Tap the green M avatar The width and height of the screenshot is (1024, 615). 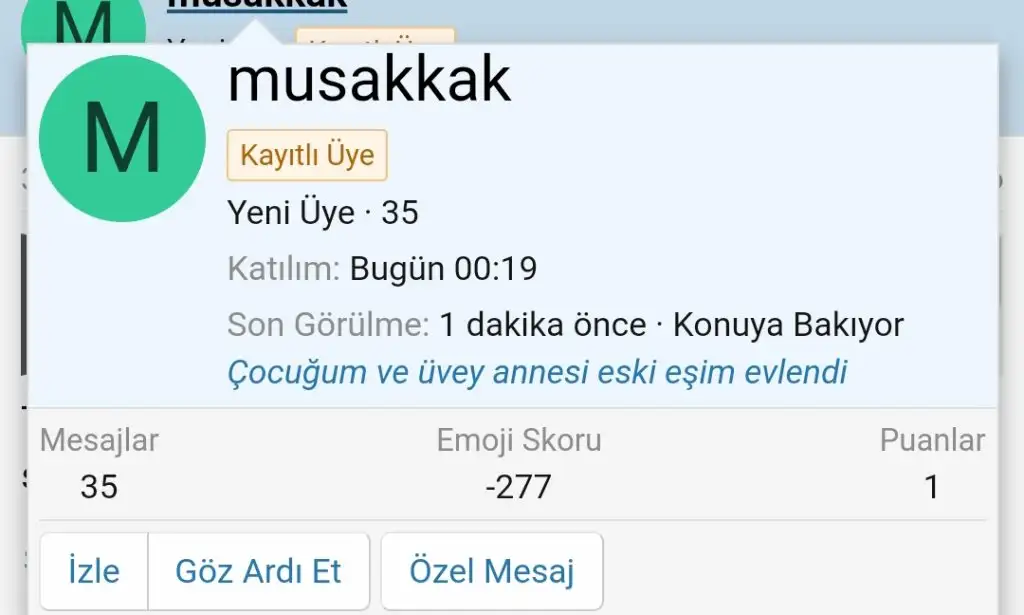pos(122,139)
